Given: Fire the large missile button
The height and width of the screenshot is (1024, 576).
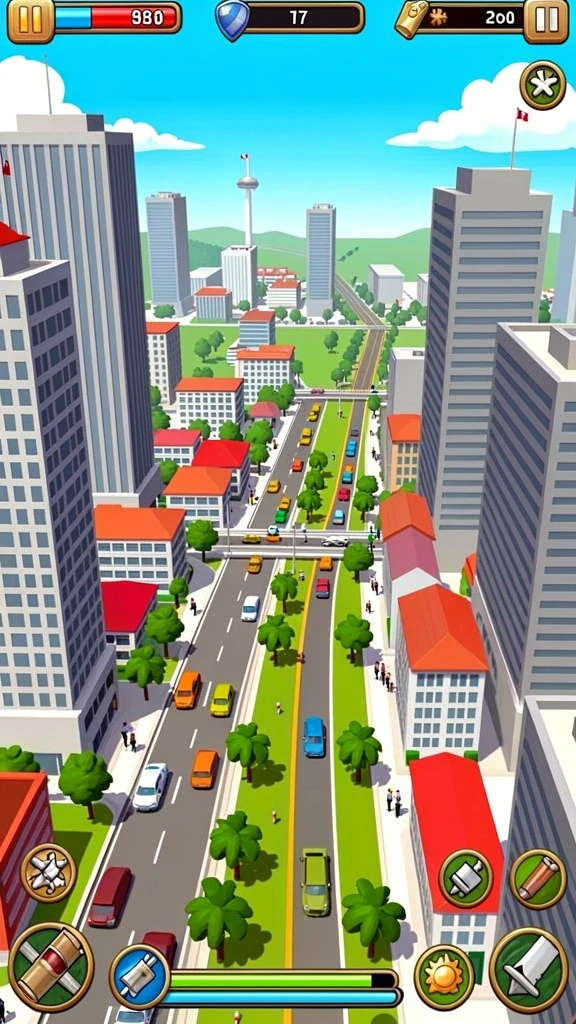Looking at the screenshot, I should pos(530,970).
